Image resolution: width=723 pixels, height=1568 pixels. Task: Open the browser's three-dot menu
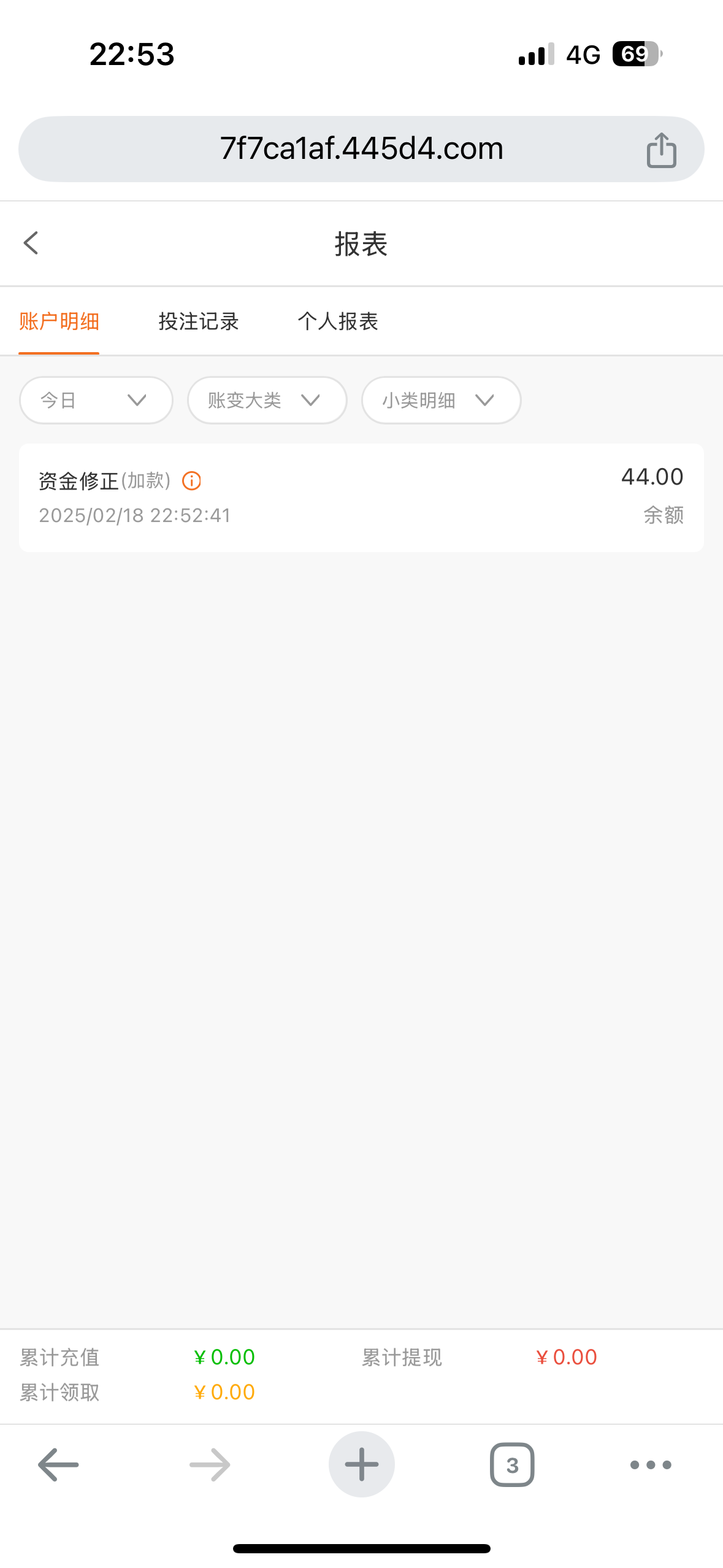click(x=651, y=1464)
